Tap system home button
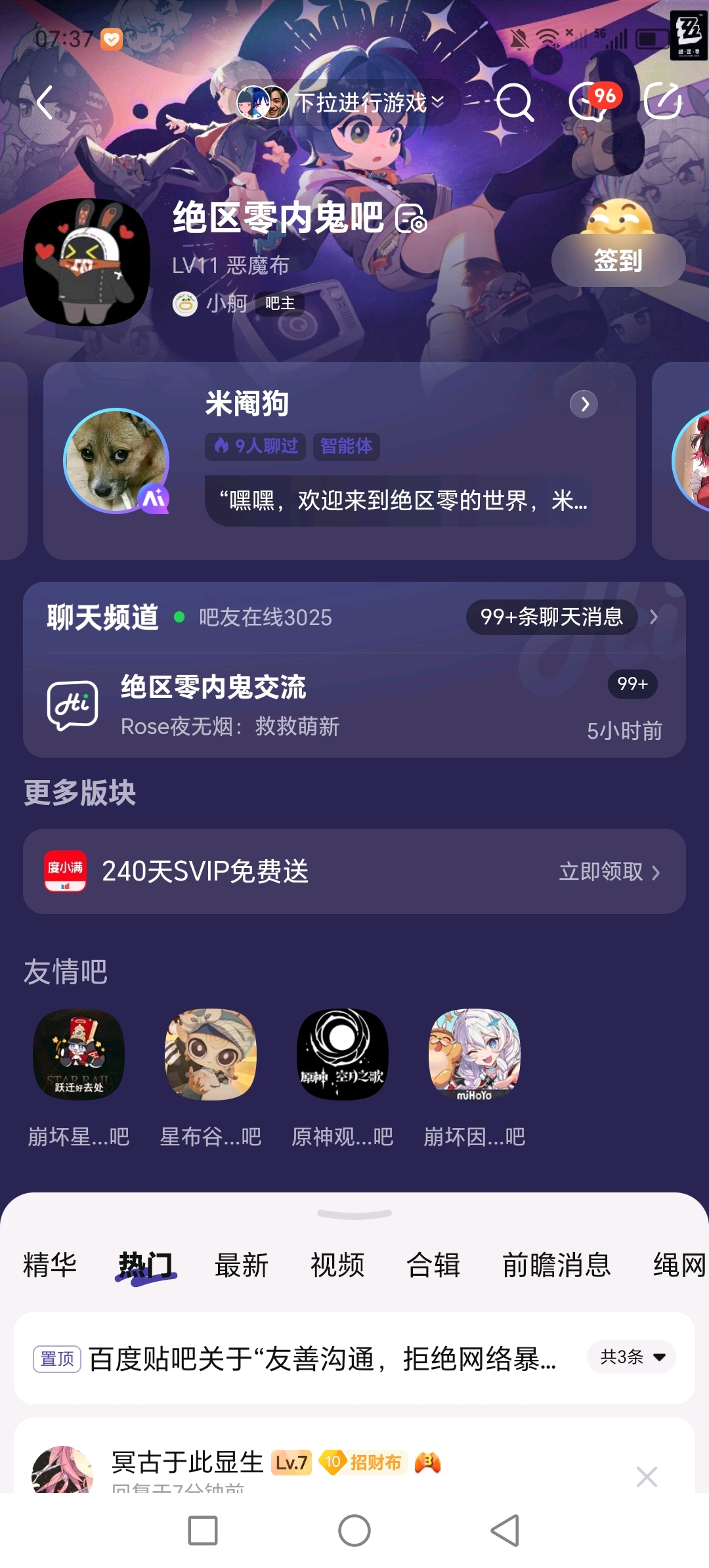The height and width of the screenshot is (1568, 709). click(354, 1531)
